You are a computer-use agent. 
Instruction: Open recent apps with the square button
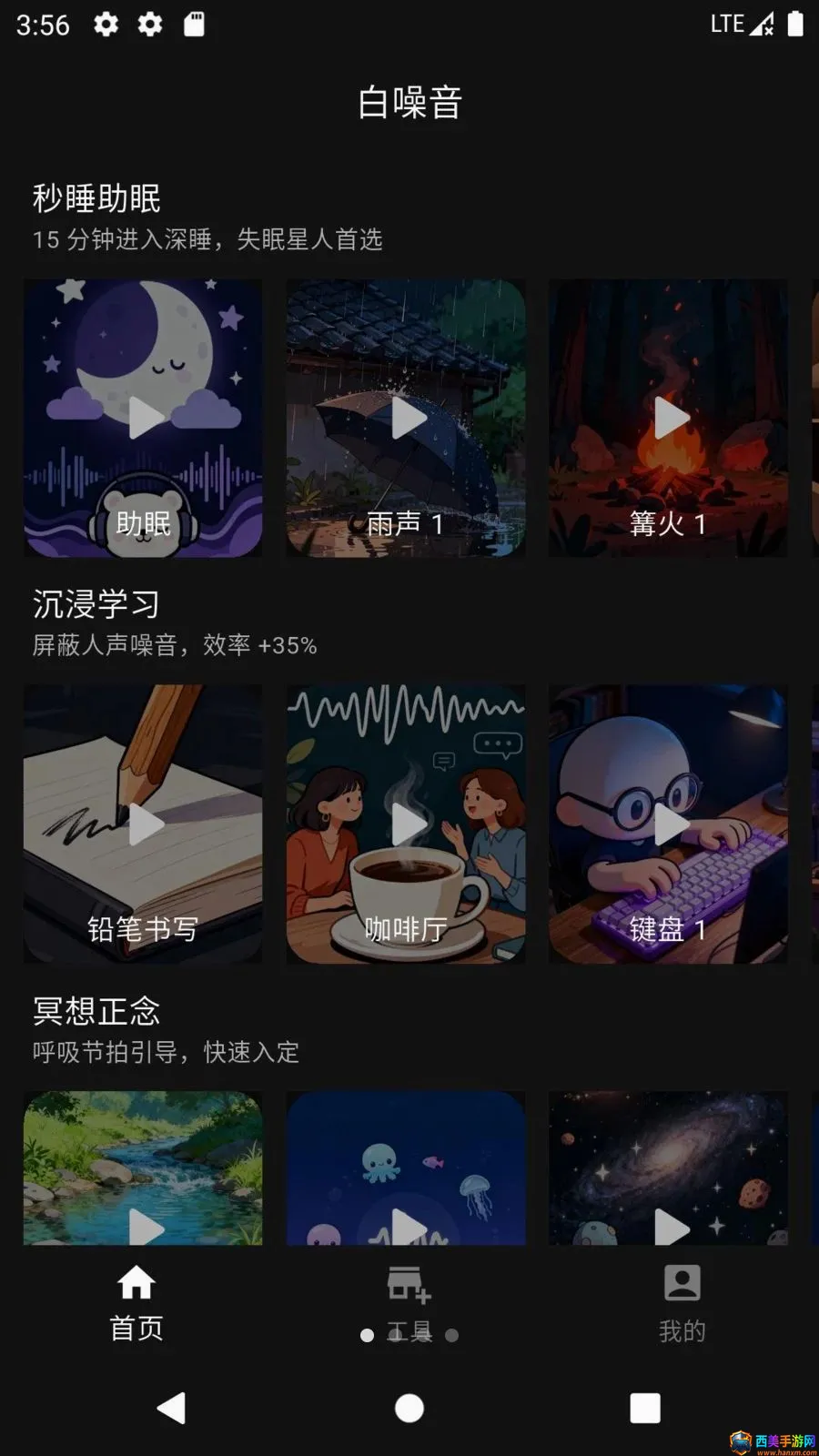point(645,1408)
